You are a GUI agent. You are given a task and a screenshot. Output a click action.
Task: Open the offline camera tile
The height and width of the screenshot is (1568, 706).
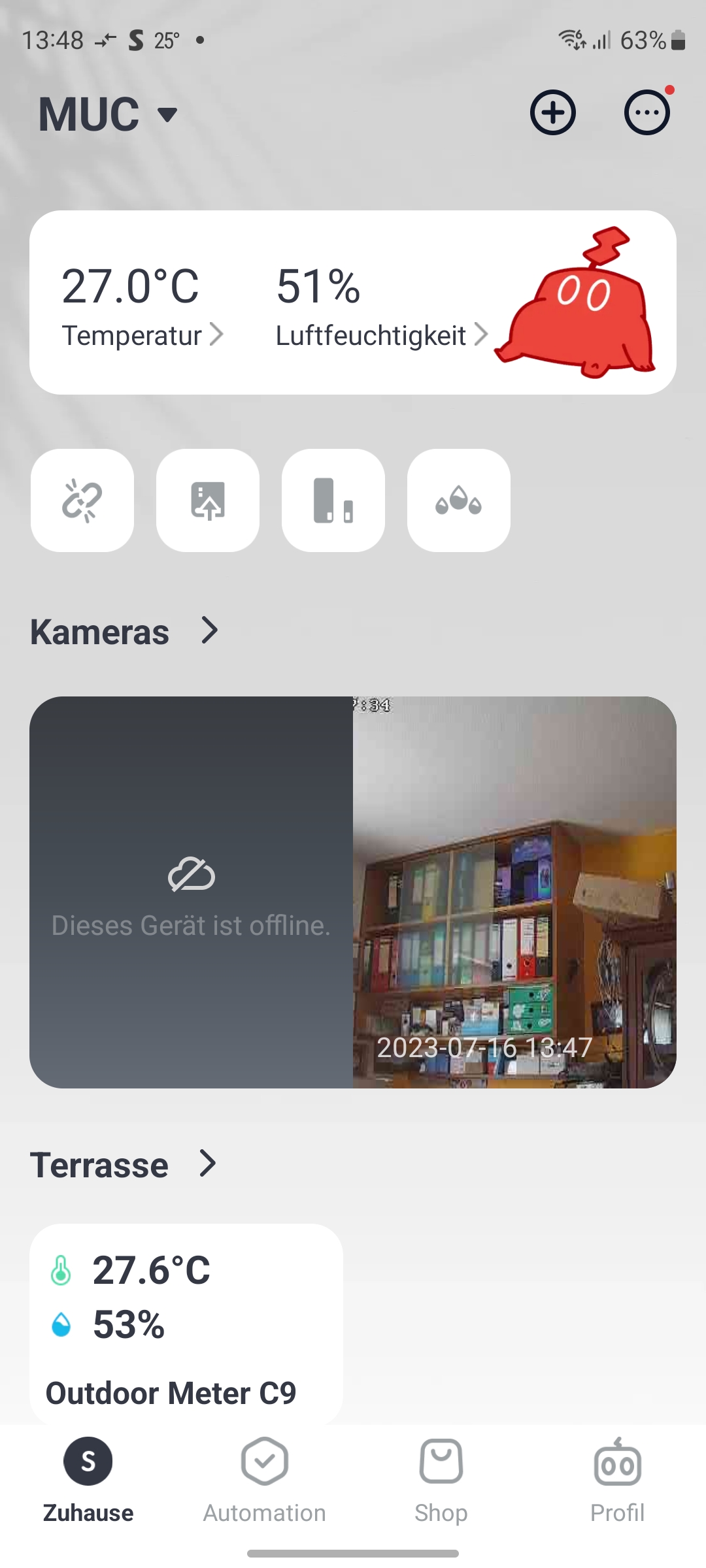click(191, 892)
